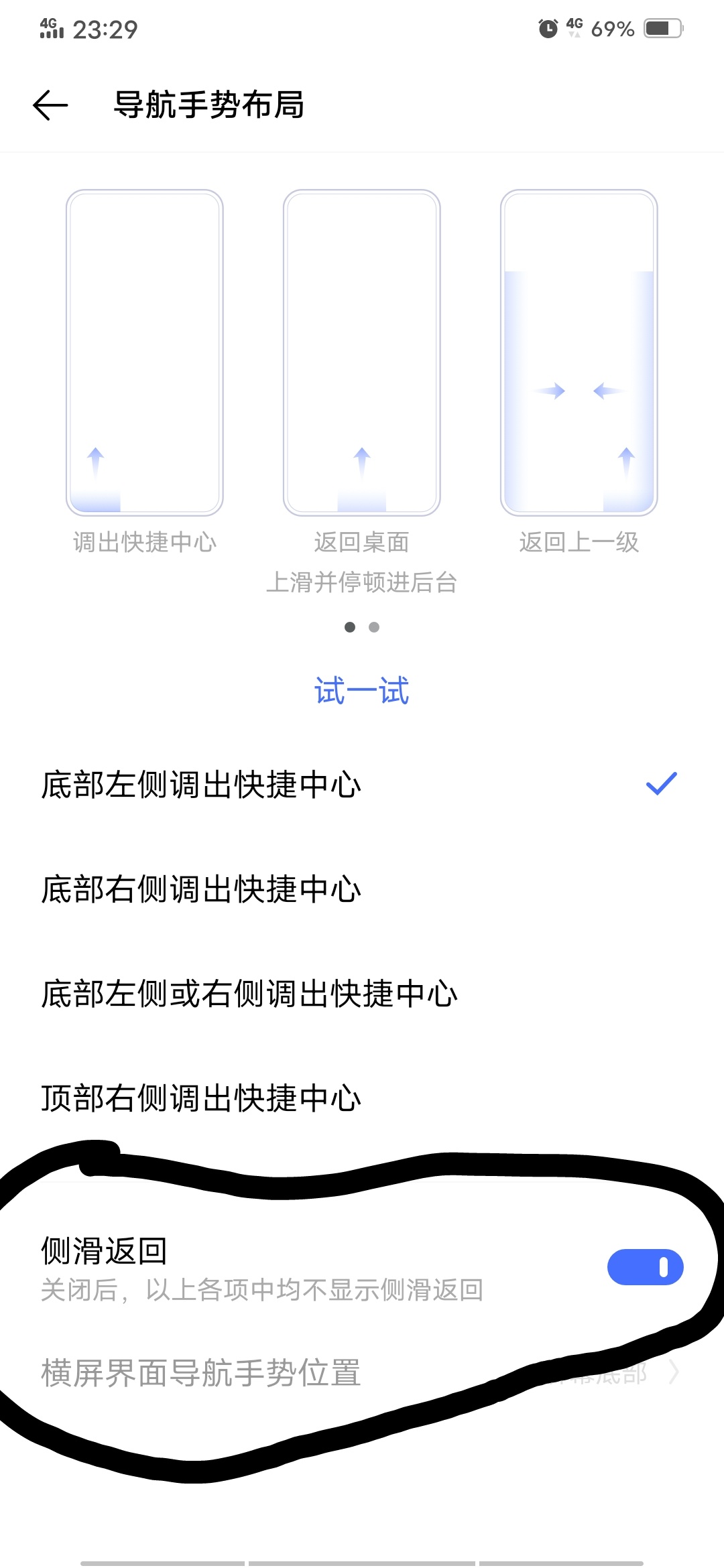Screen dimensions: 724x1568
Task: Select the 底部左侧调出快捷中心 row
Action: [x=201, y=784]
